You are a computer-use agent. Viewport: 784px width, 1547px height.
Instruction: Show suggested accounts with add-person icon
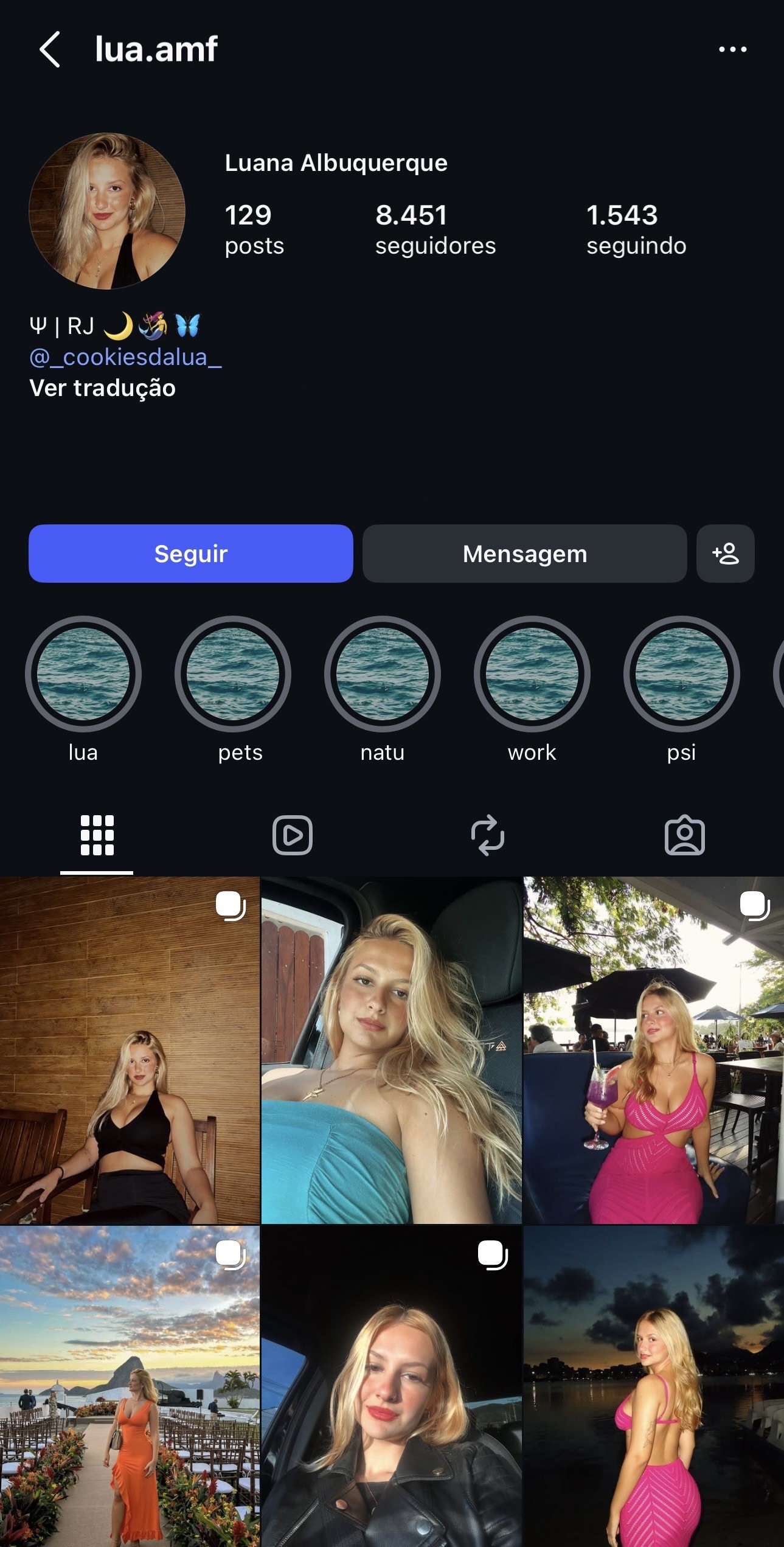[725, 554]
